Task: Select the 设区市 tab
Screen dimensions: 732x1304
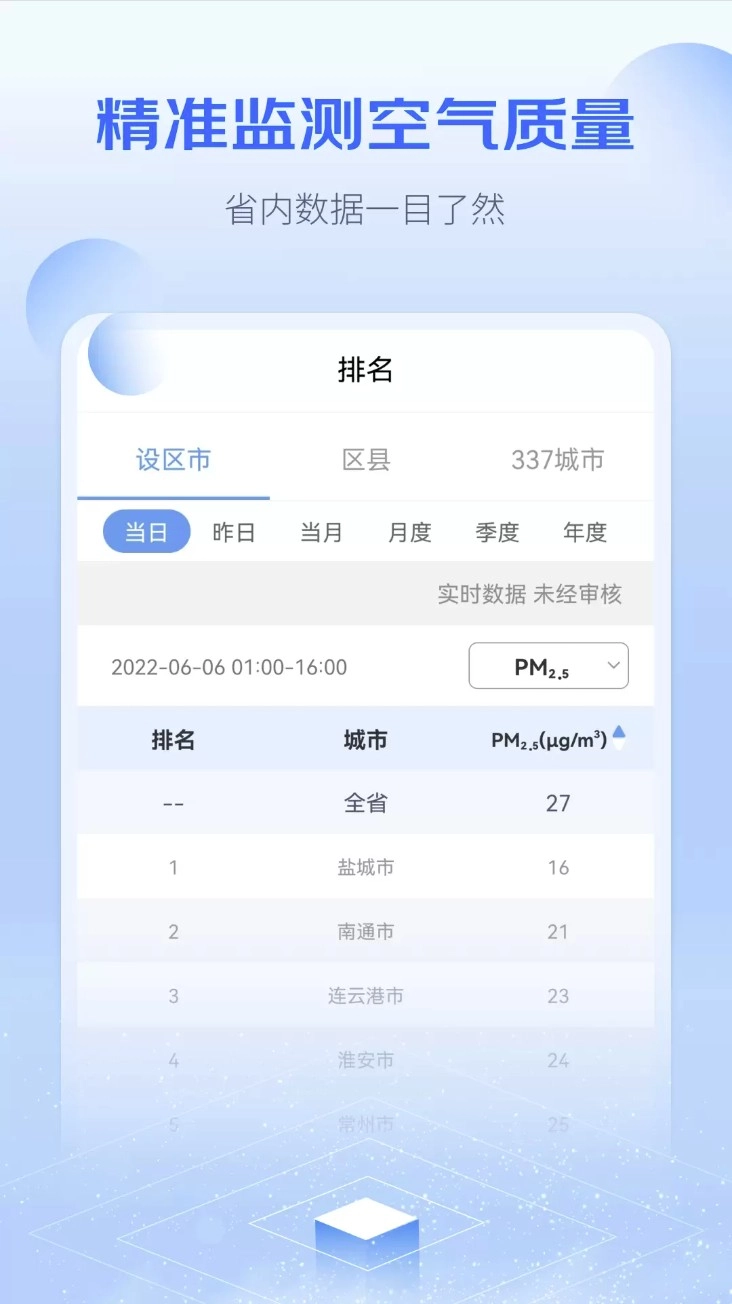Action: click(172, 459)
